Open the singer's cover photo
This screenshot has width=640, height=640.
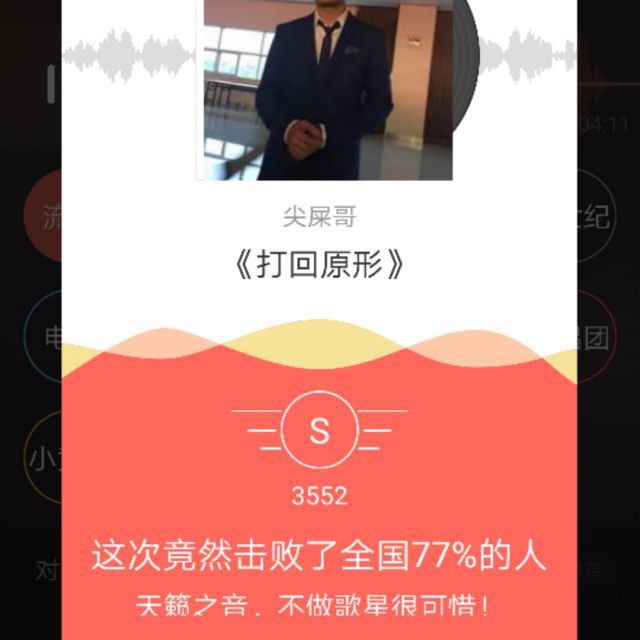coord(328,90)
